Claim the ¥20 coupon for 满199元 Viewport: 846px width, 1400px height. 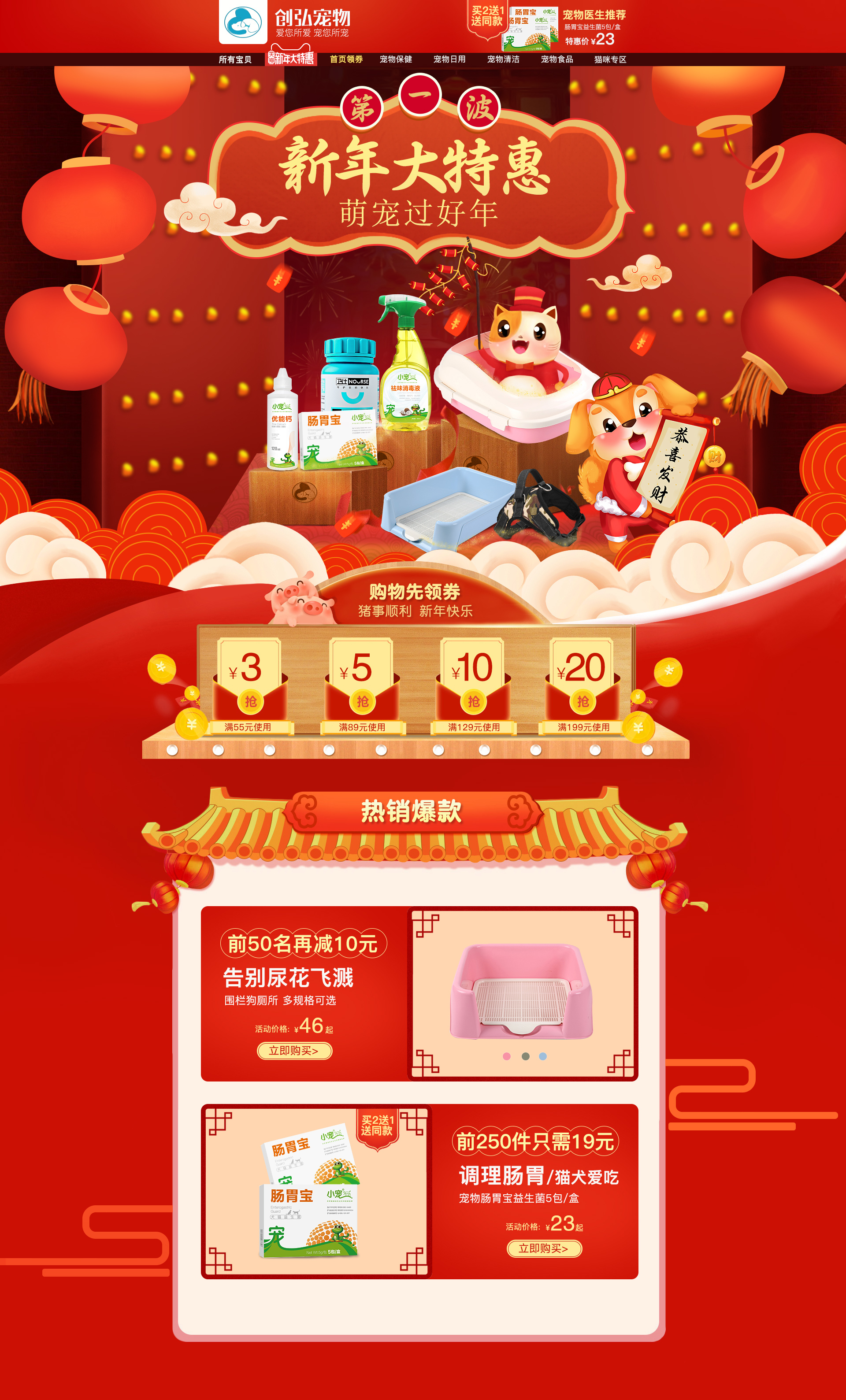(583, 701)
